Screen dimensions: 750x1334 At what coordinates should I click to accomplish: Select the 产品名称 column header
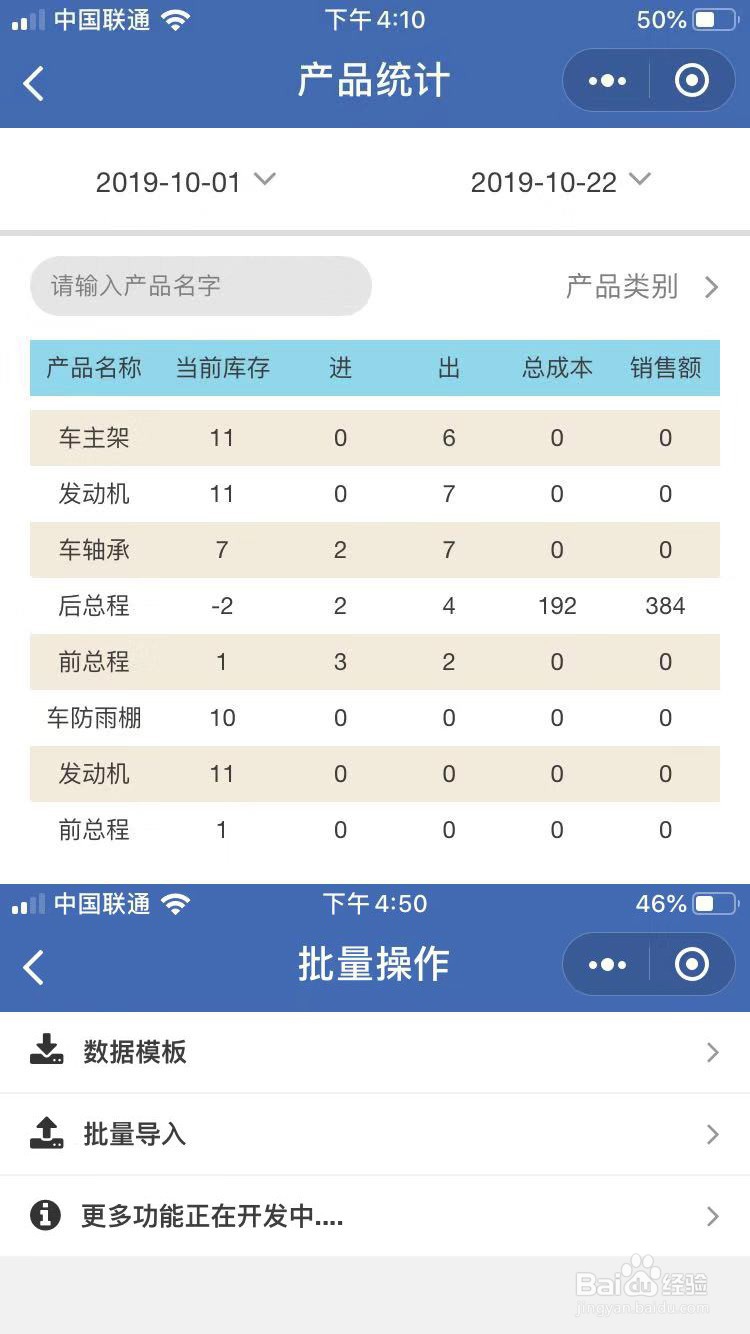[x=92, y=368]
